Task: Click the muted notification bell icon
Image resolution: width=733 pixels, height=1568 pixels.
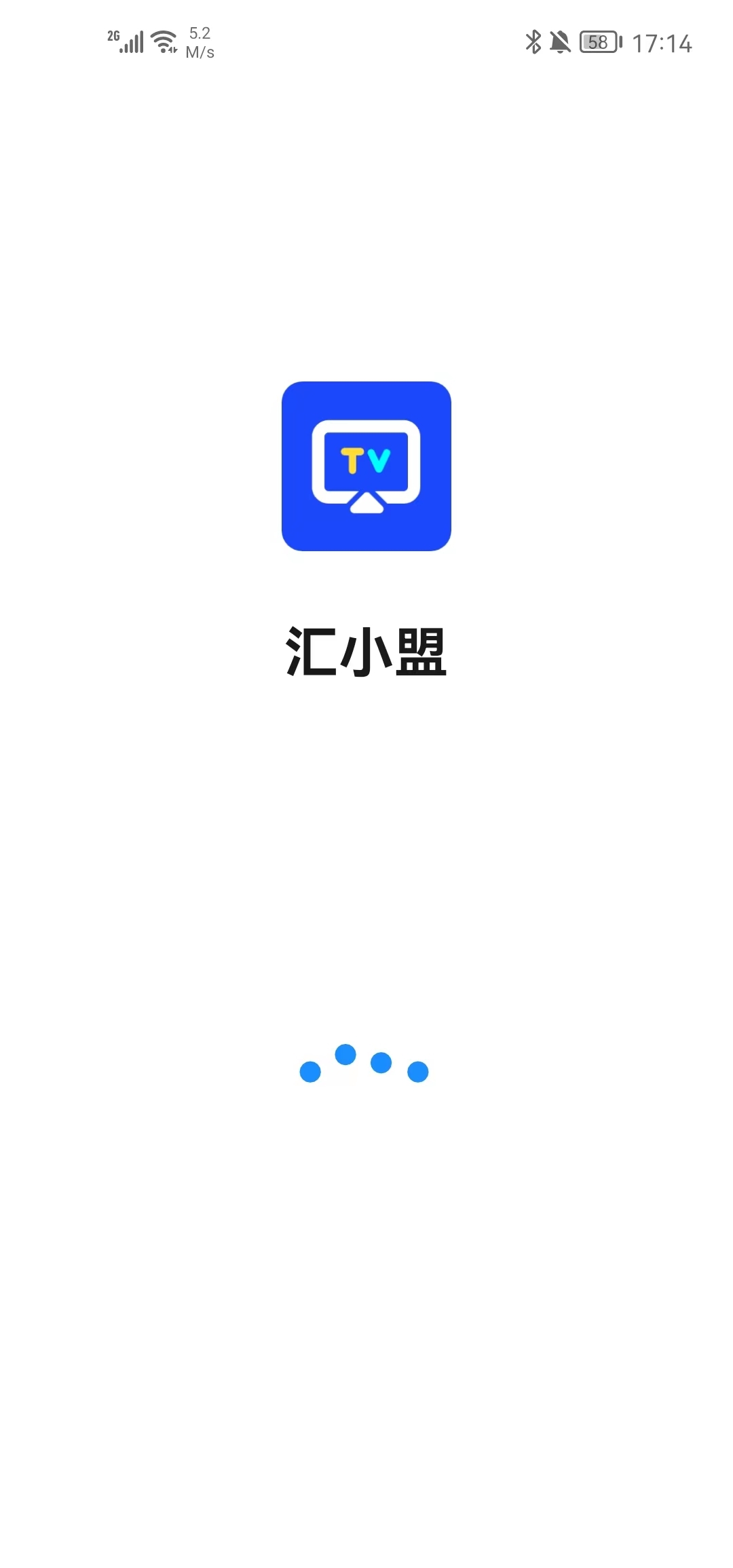Action: click(561, 43)
